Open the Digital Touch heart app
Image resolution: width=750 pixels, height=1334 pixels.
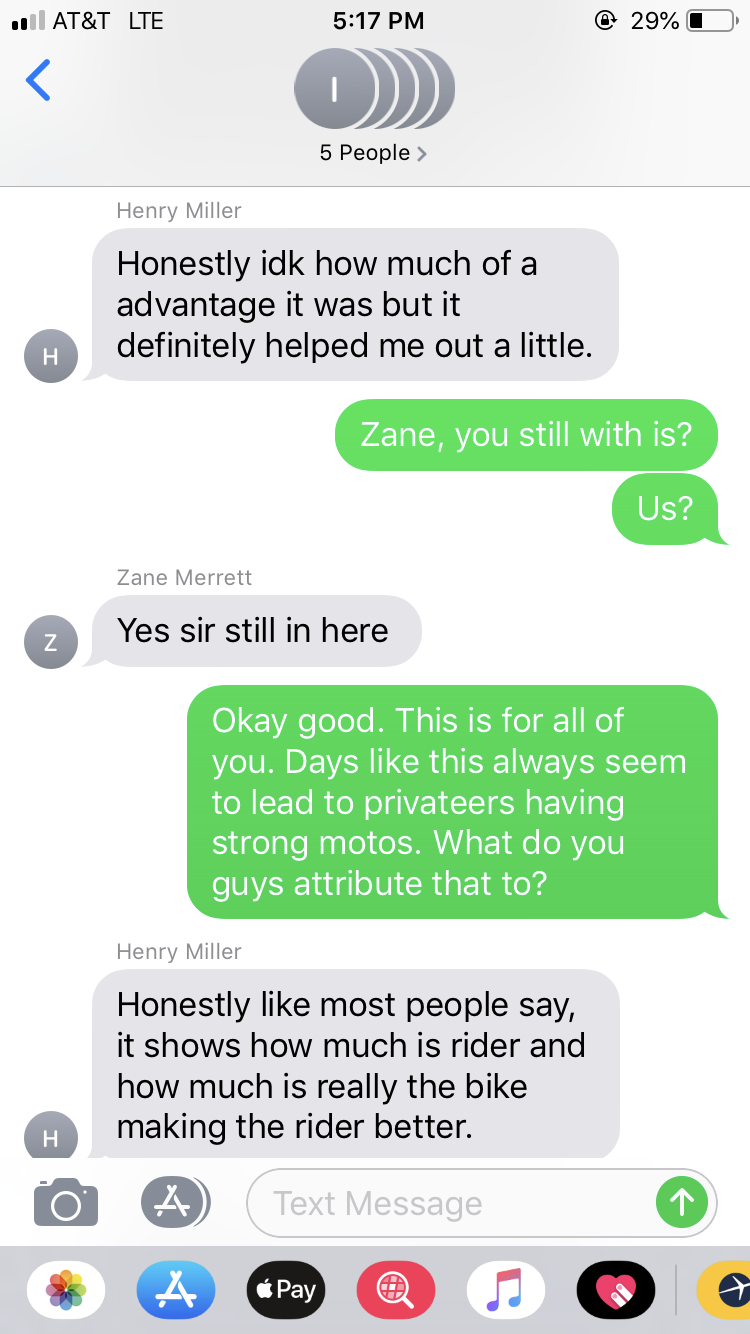coord(615,1290)
